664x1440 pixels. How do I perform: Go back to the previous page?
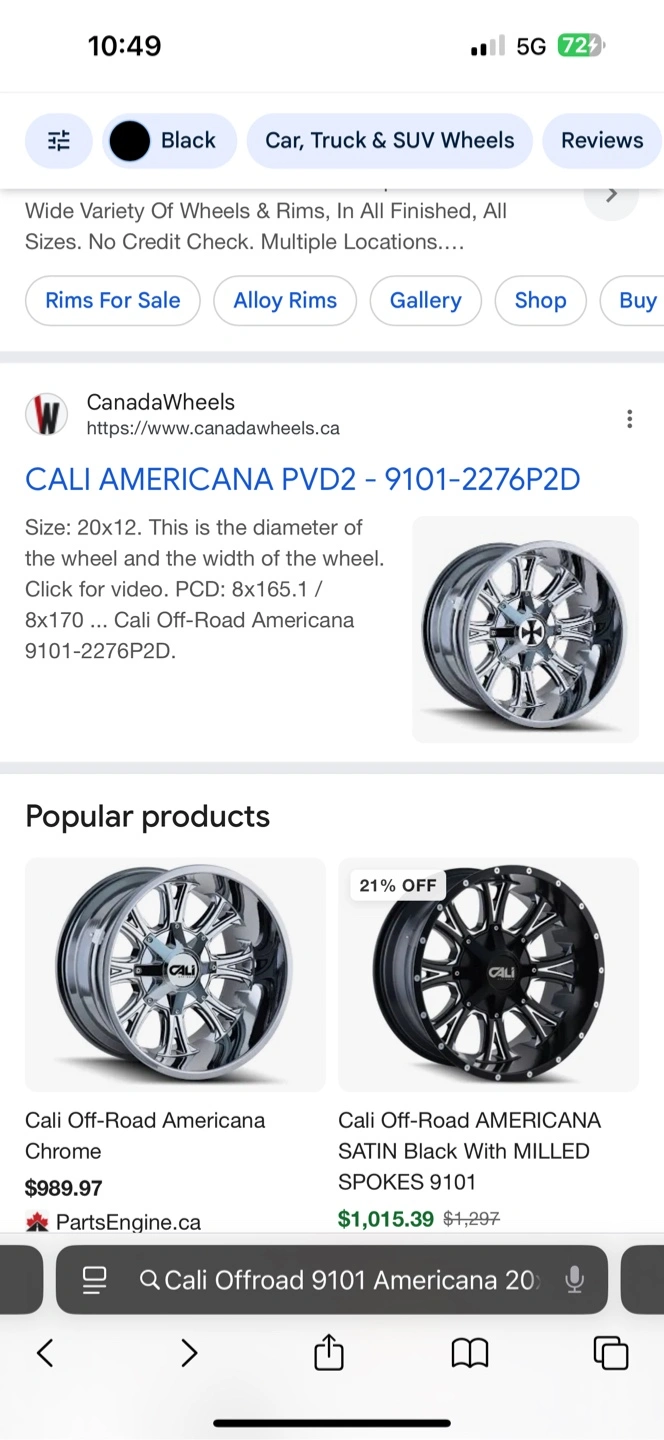coord(45,1353)
